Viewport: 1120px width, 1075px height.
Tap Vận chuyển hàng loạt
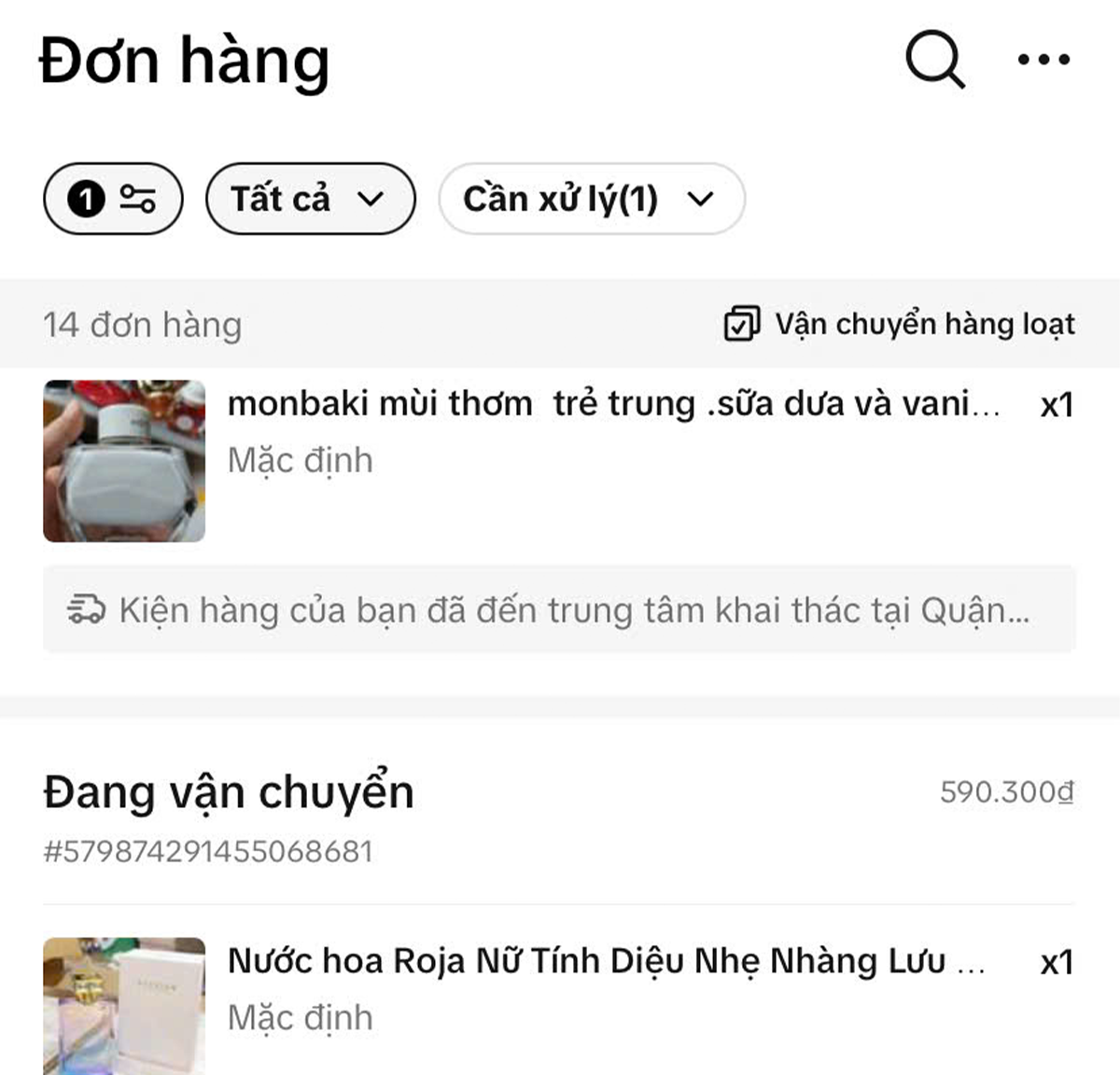point(900,325)
